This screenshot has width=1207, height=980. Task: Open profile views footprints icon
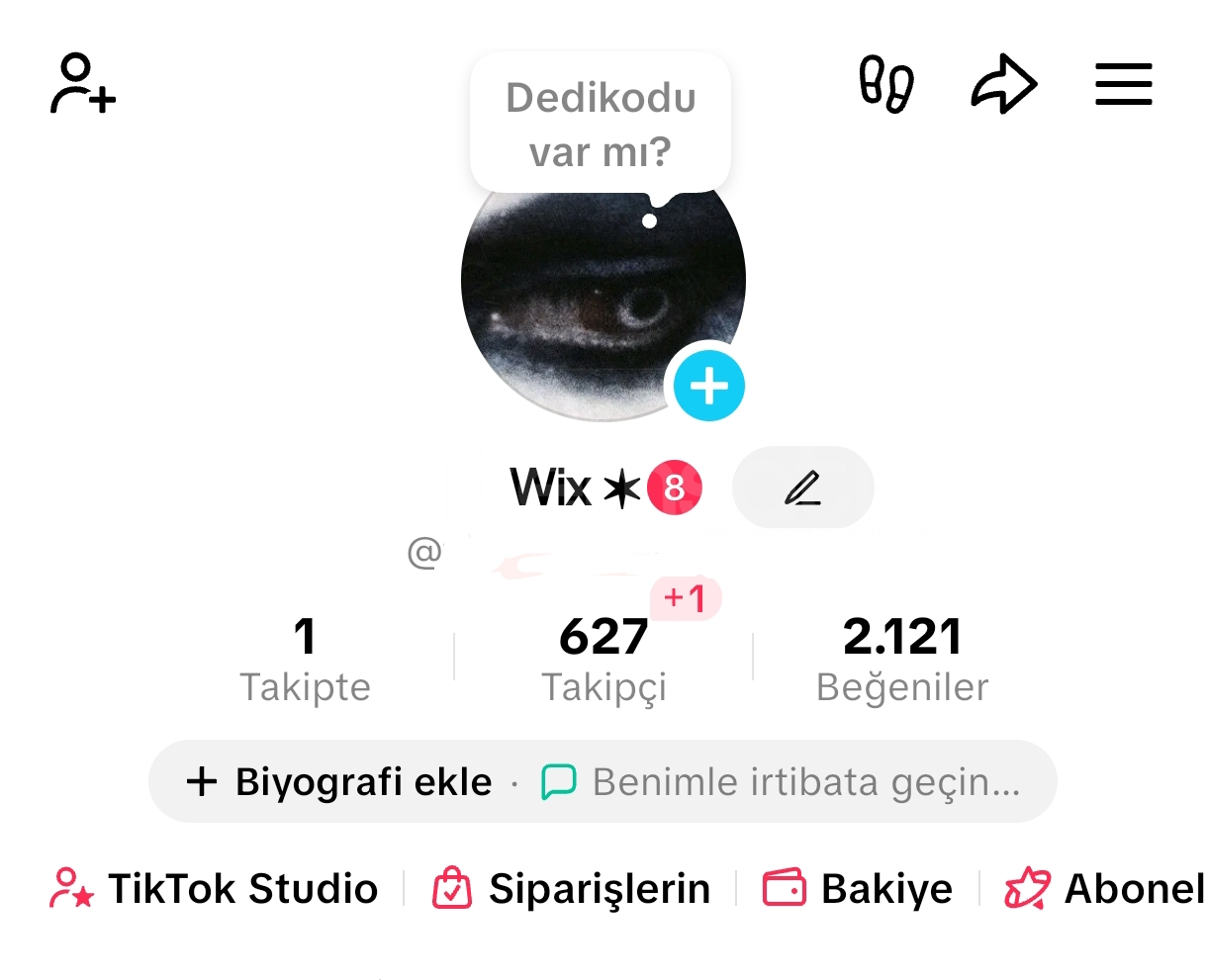pos(885,85)
